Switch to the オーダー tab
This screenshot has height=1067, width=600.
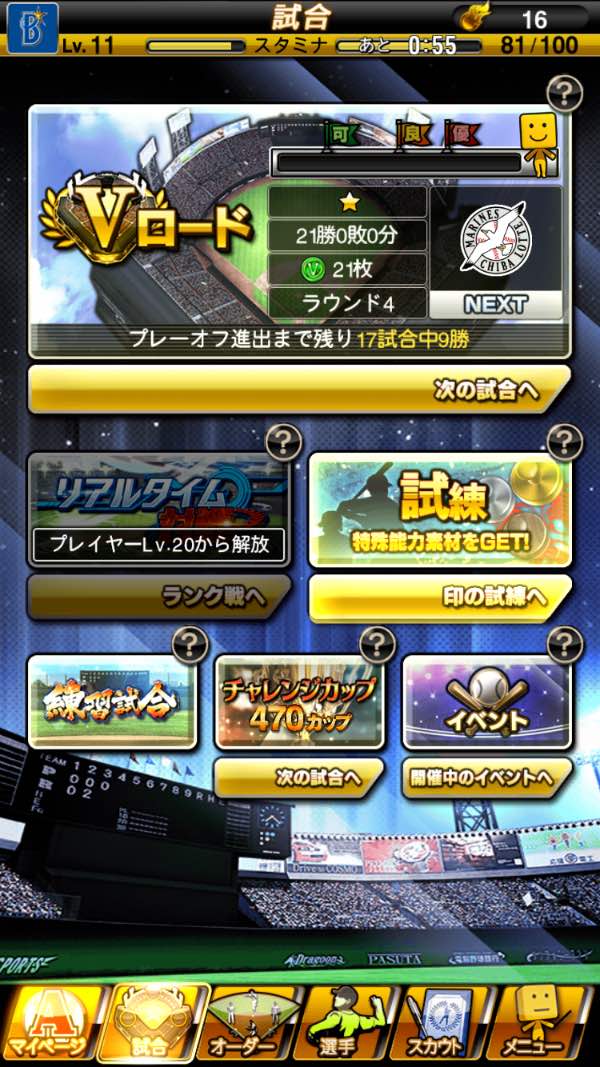point(250,1022)
